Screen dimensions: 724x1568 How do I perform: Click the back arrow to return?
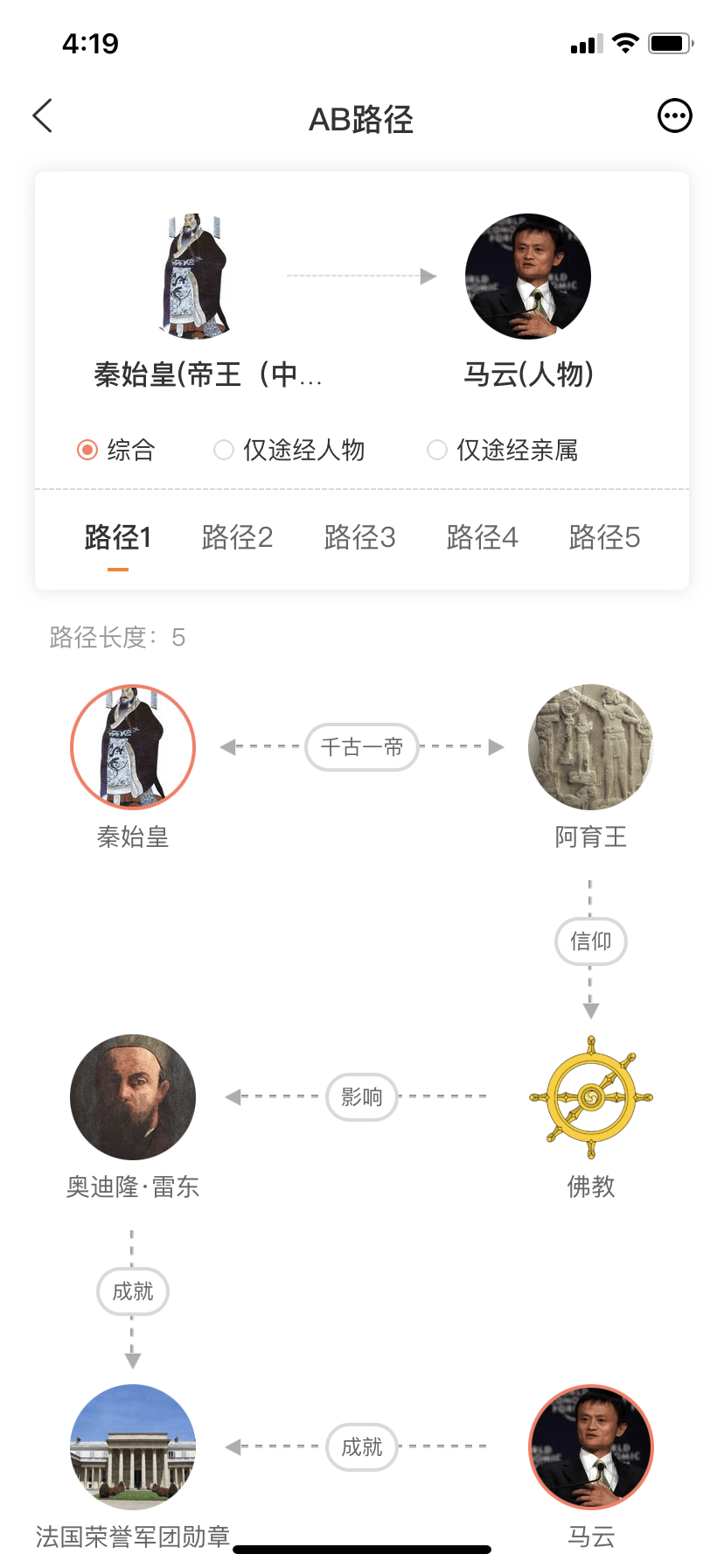(x=42, y=115)
